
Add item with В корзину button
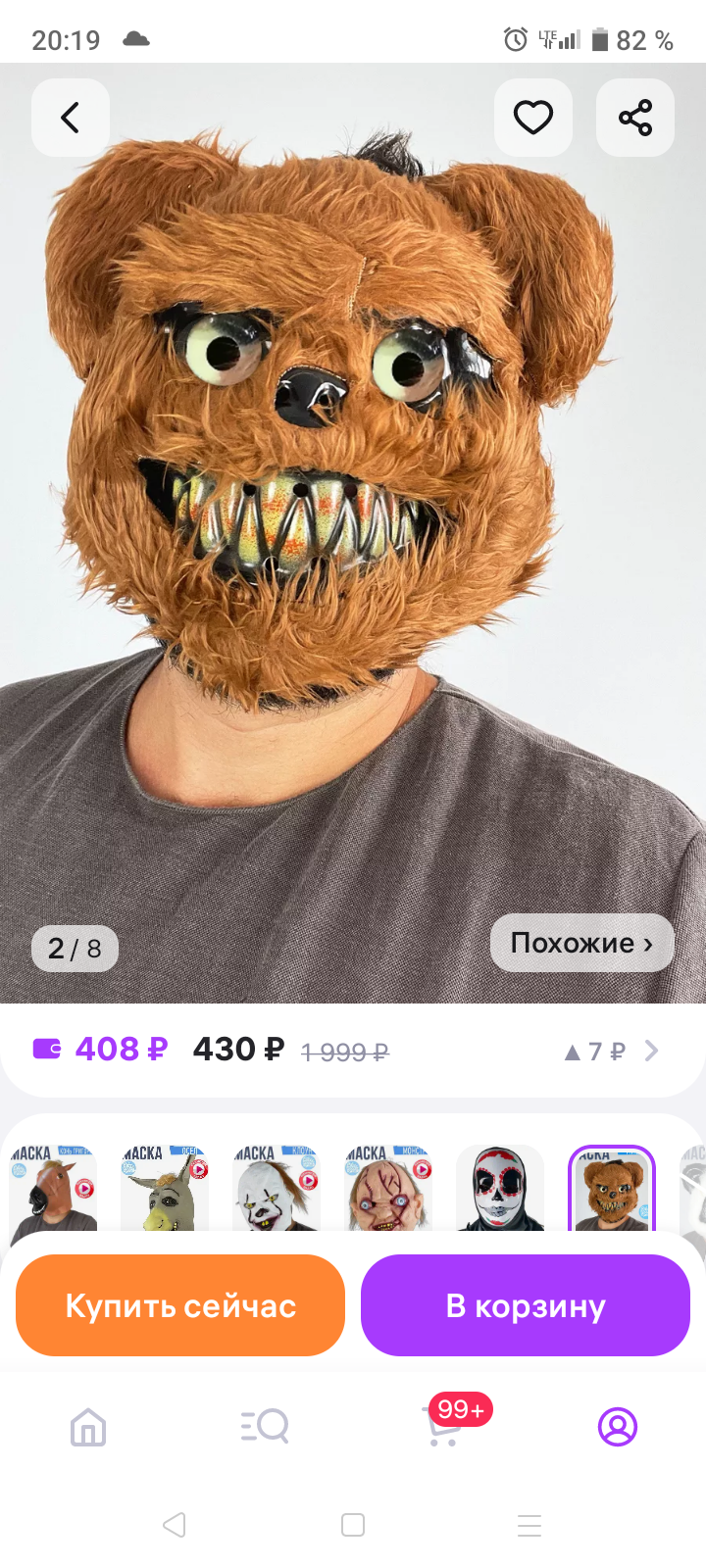click(x=526, y=1305)
